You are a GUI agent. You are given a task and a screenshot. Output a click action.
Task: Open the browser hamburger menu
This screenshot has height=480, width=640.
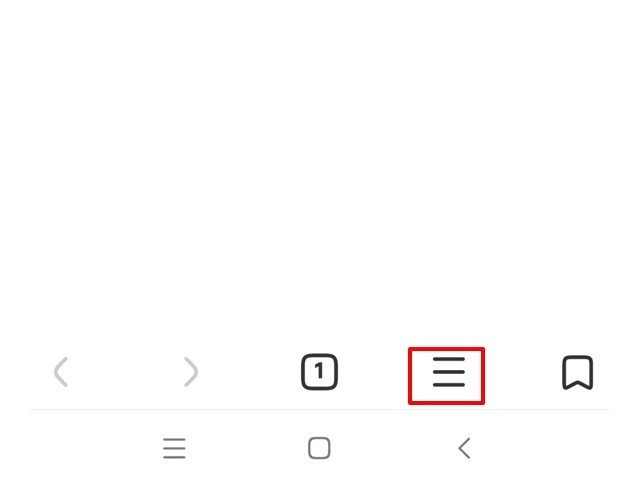[x=448, y=374]
